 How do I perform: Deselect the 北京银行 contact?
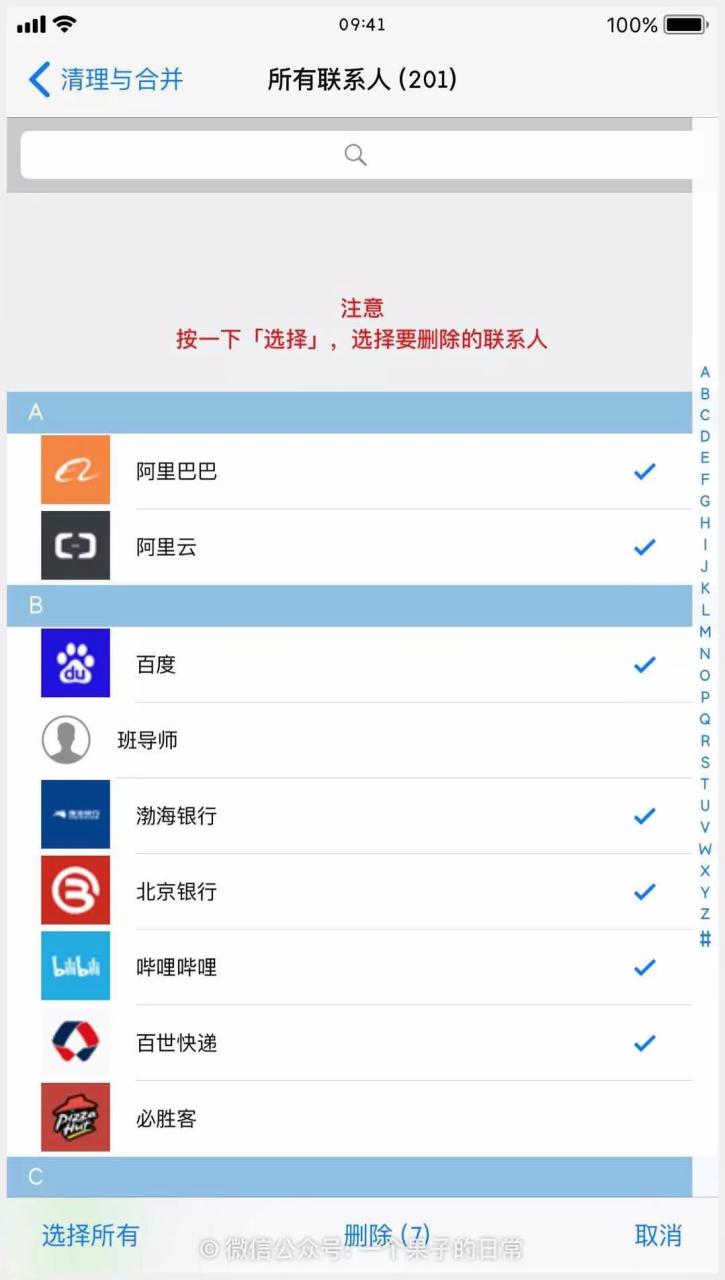point(348,892)
